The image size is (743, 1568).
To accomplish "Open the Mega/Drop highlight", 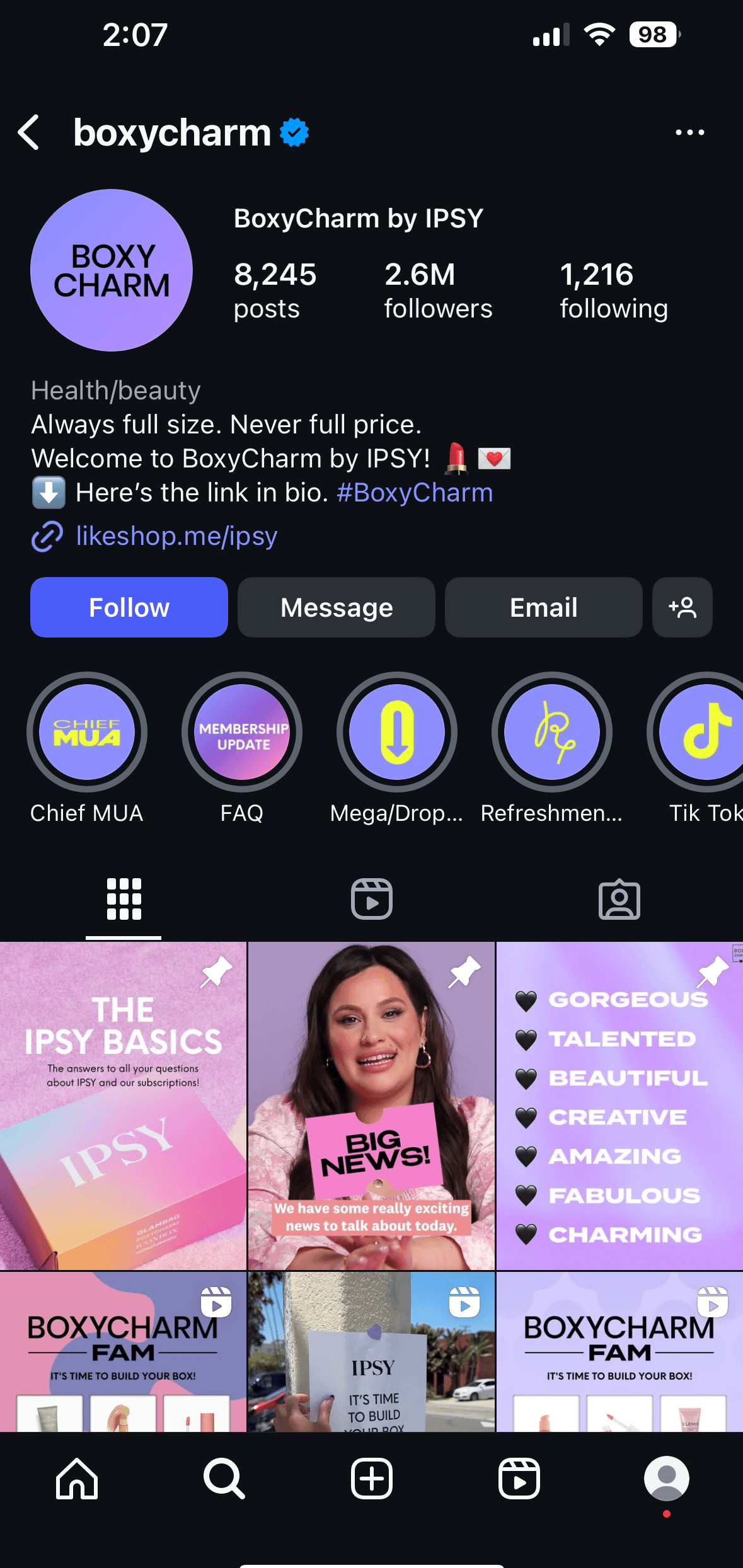I will coord(397,732).
